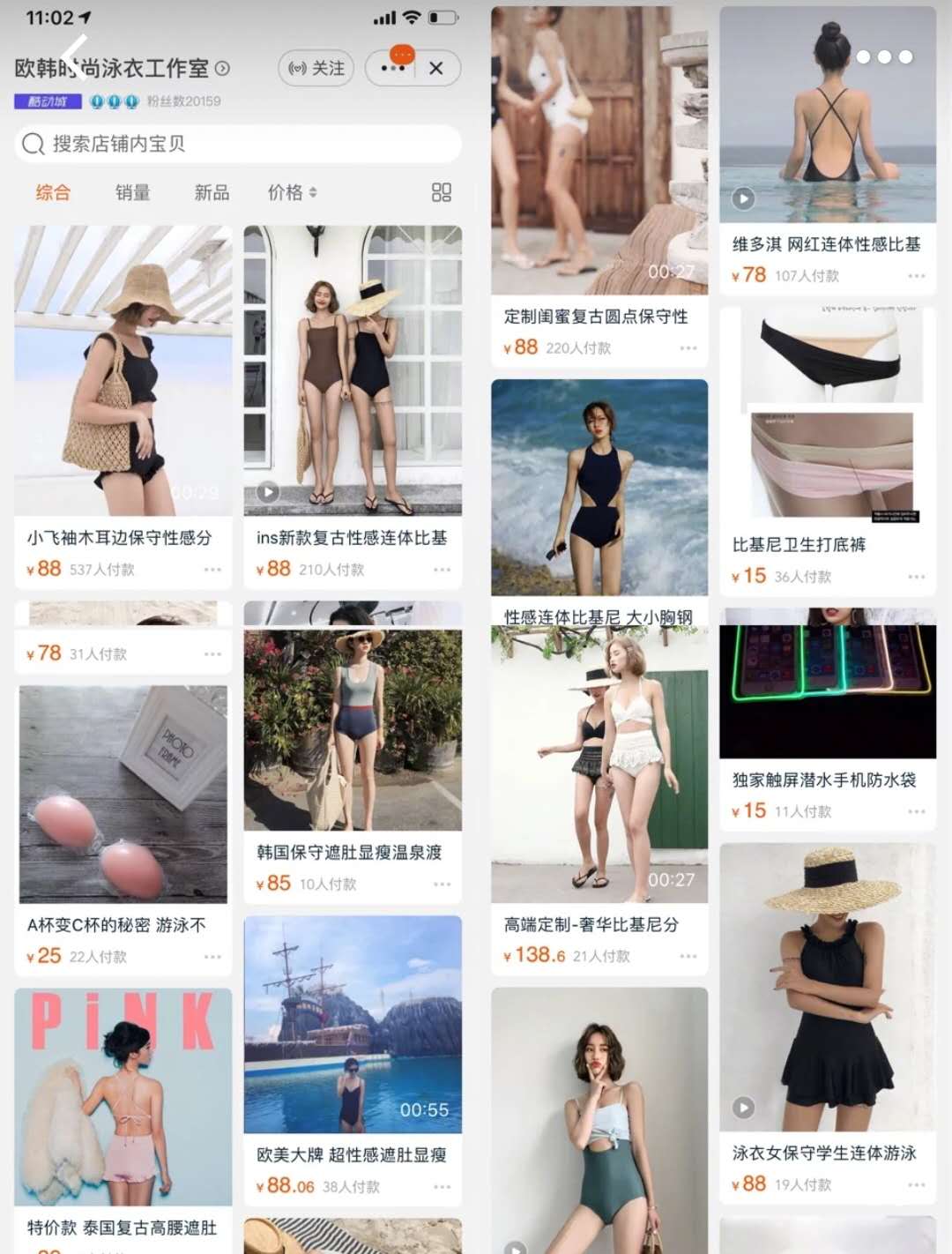Open the white three-dot more menu

click(883, 57)
